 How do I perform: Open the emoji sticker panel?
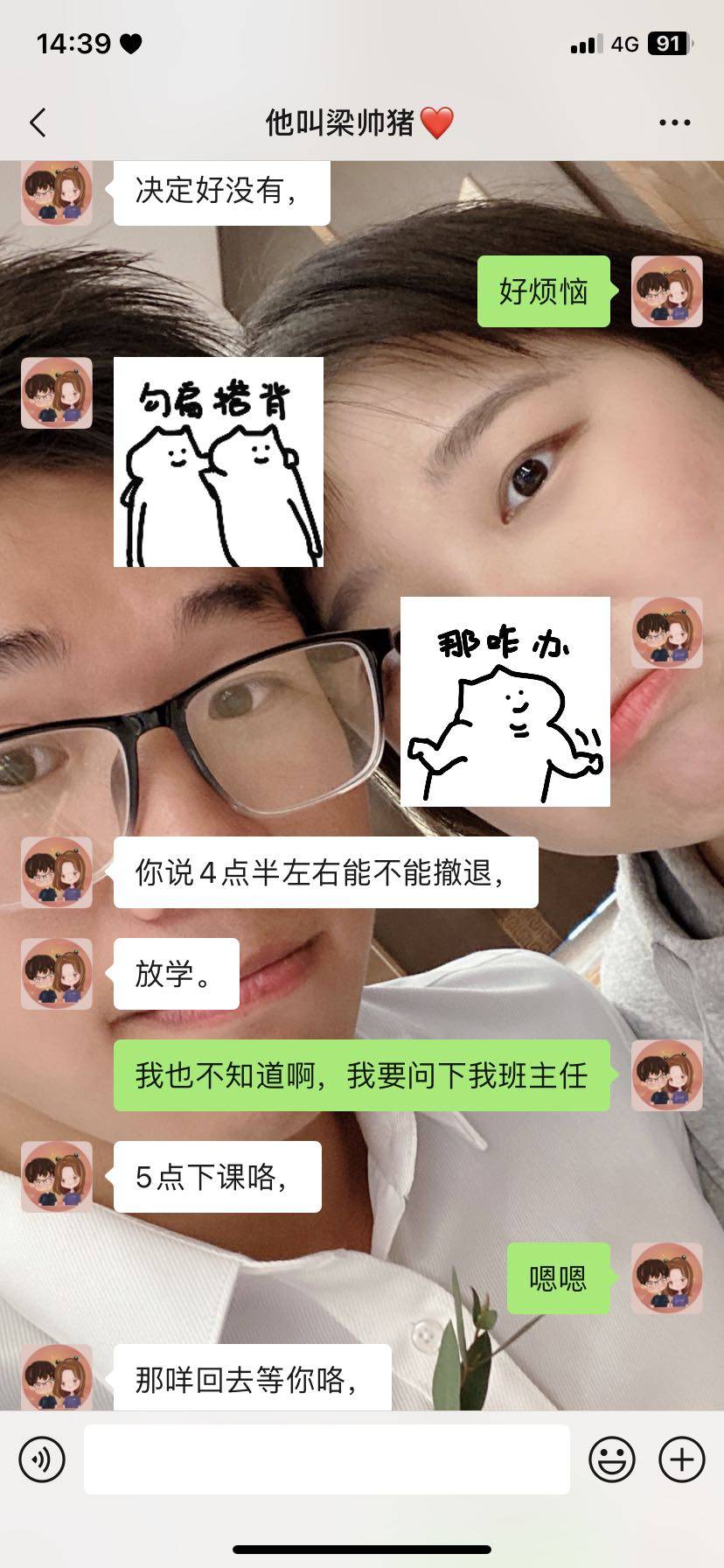[611, 1459]
